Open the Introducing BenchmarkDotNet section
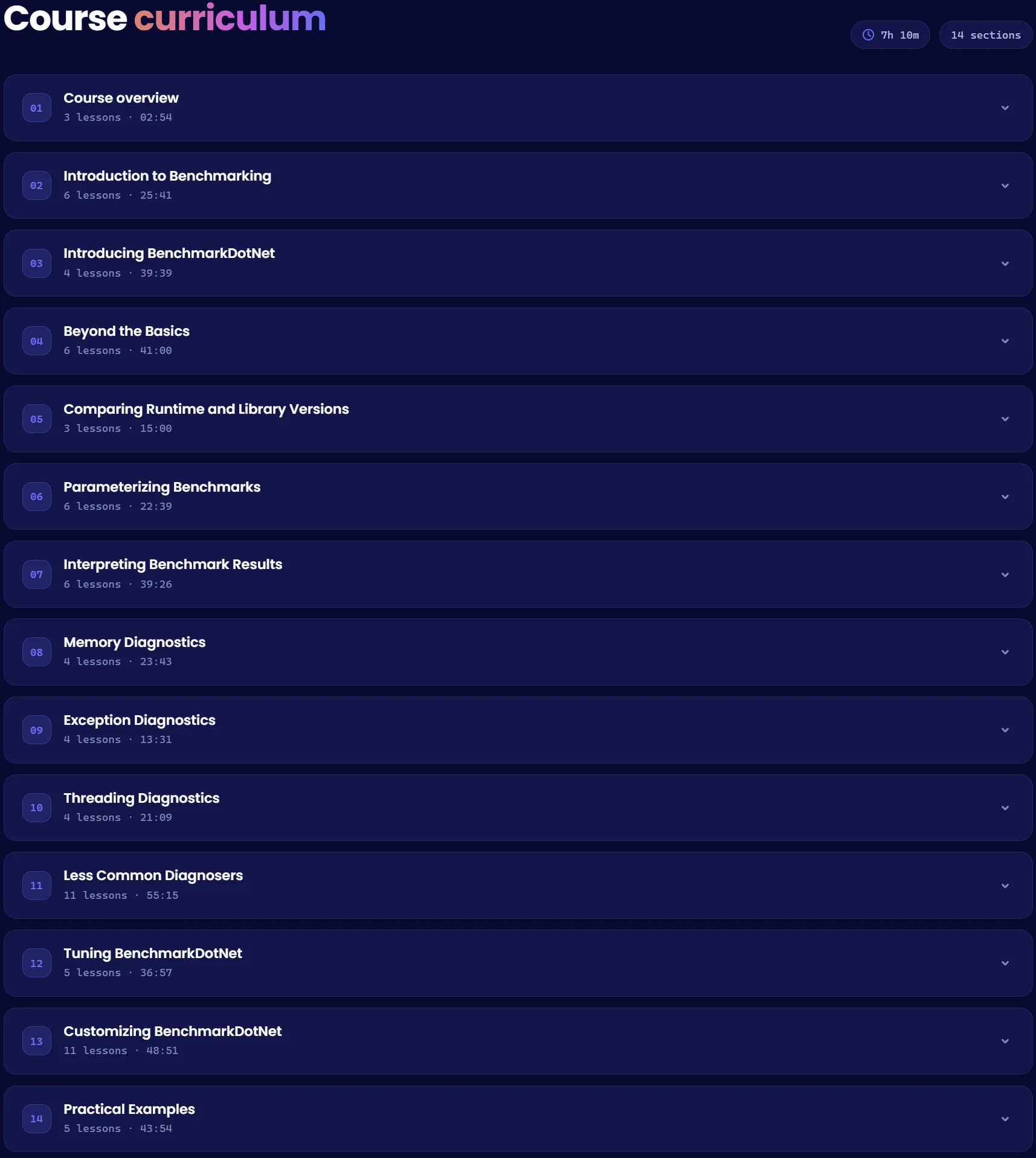1036x1158 pixels. pos(518,263)
